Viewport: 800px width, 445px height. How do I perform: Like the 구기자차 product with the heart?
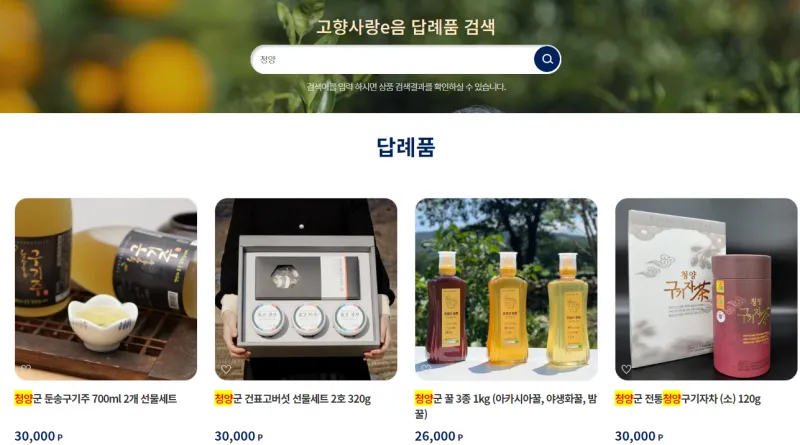[x=626, y=369]
